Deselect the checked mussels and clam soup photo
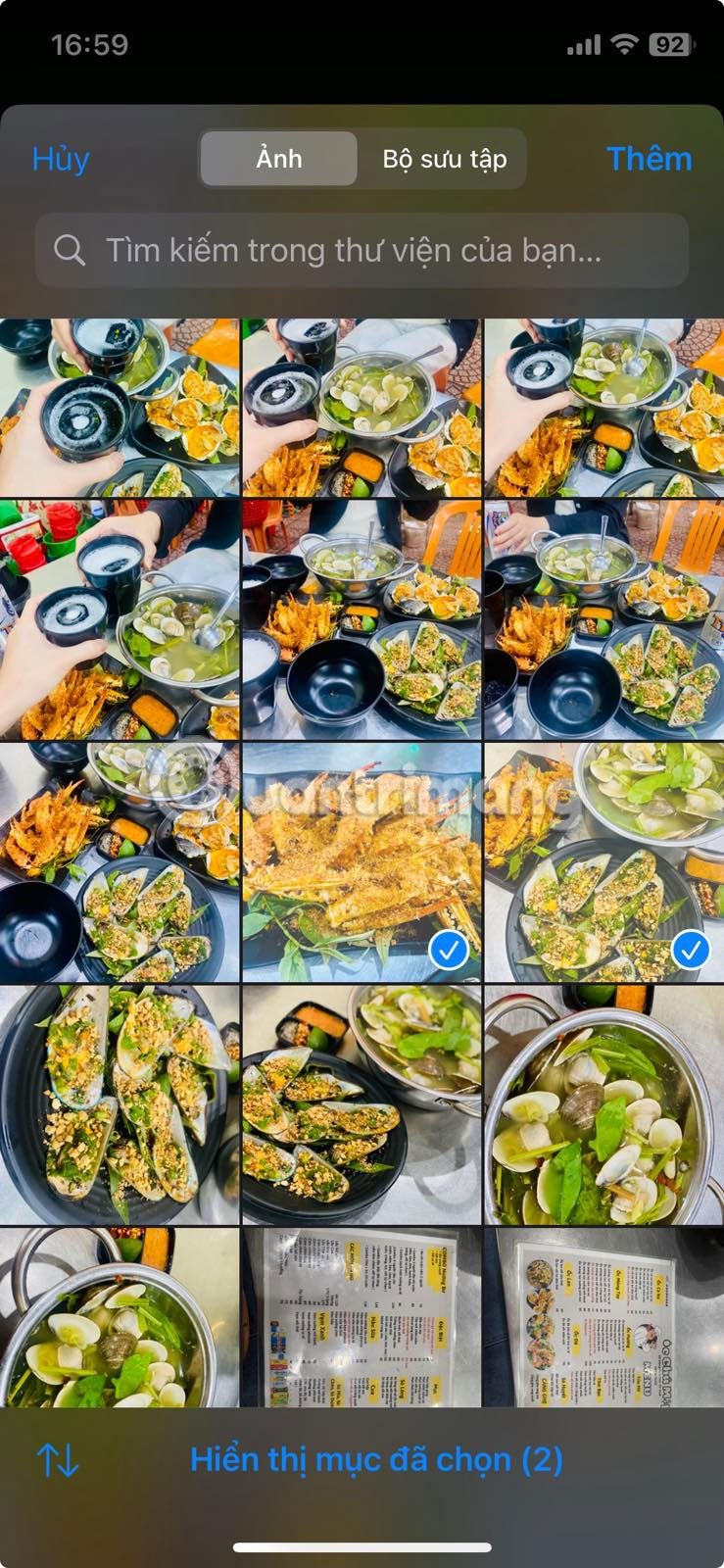Screen dimensions: 724x1568 603,862
